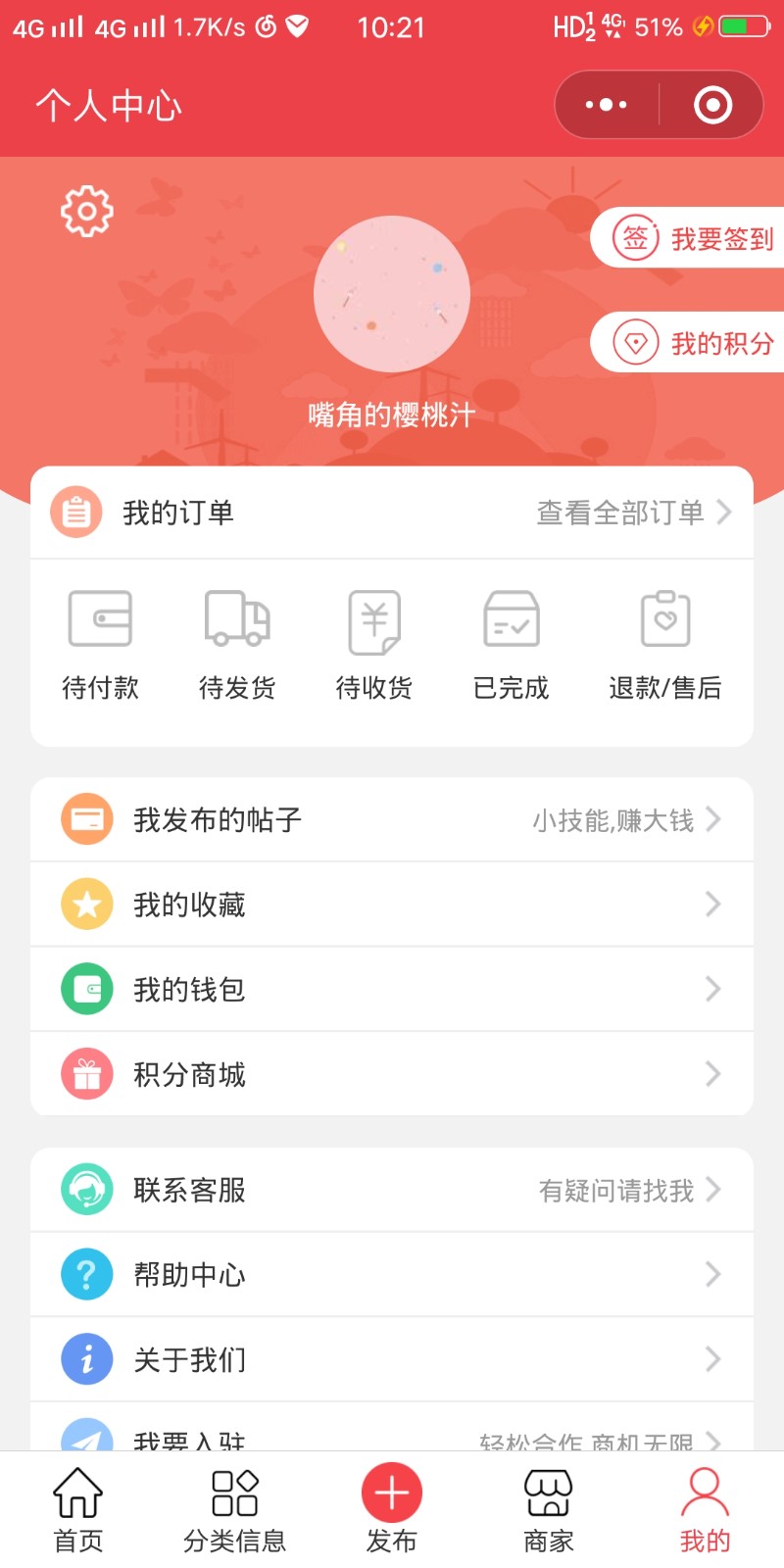Switch to the 首页 home tab
The height and width of the screenshot is (1568, 784).
coord(78,1510)
